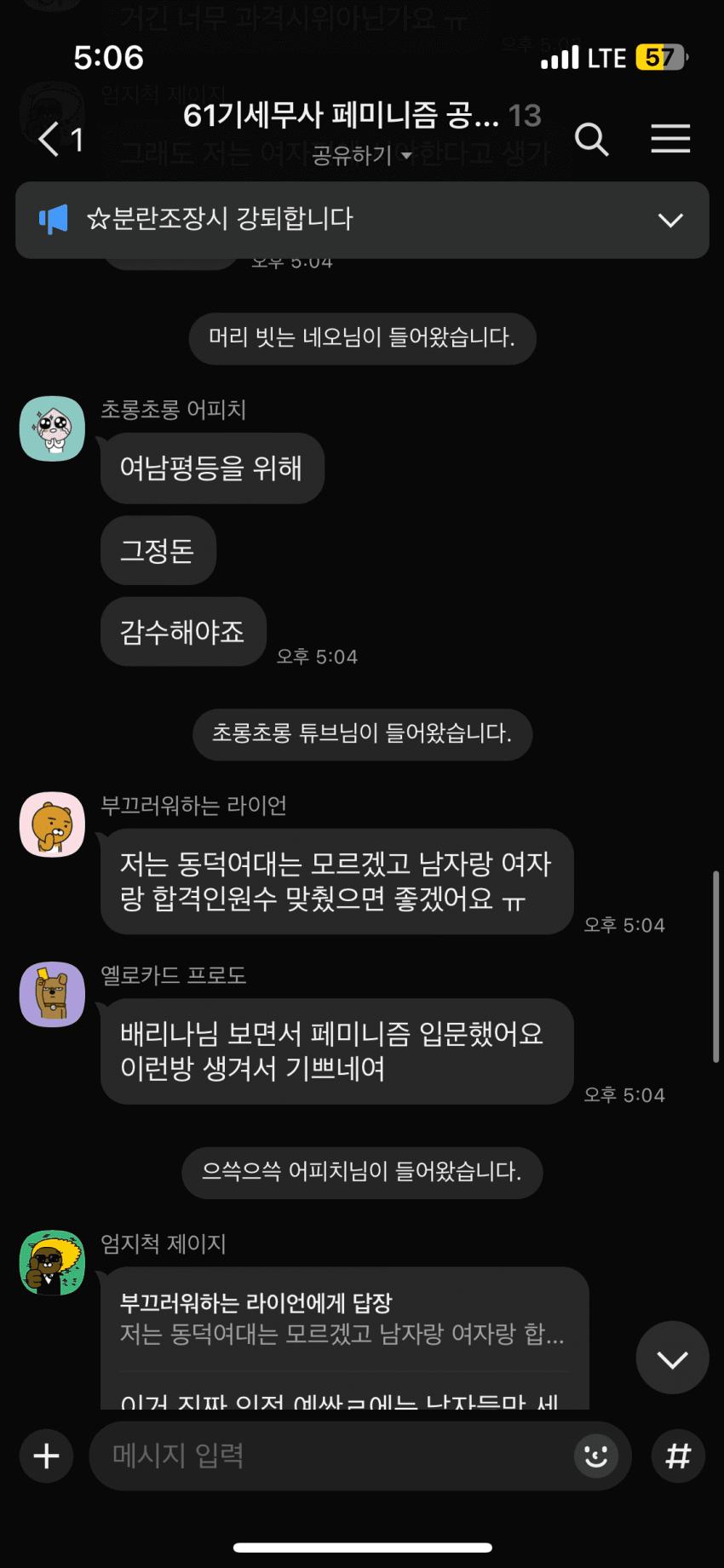Screen dimensions: 724x1568
Task: Open 옐로카드 프로도's profile avatar
Action: [52, 994]
